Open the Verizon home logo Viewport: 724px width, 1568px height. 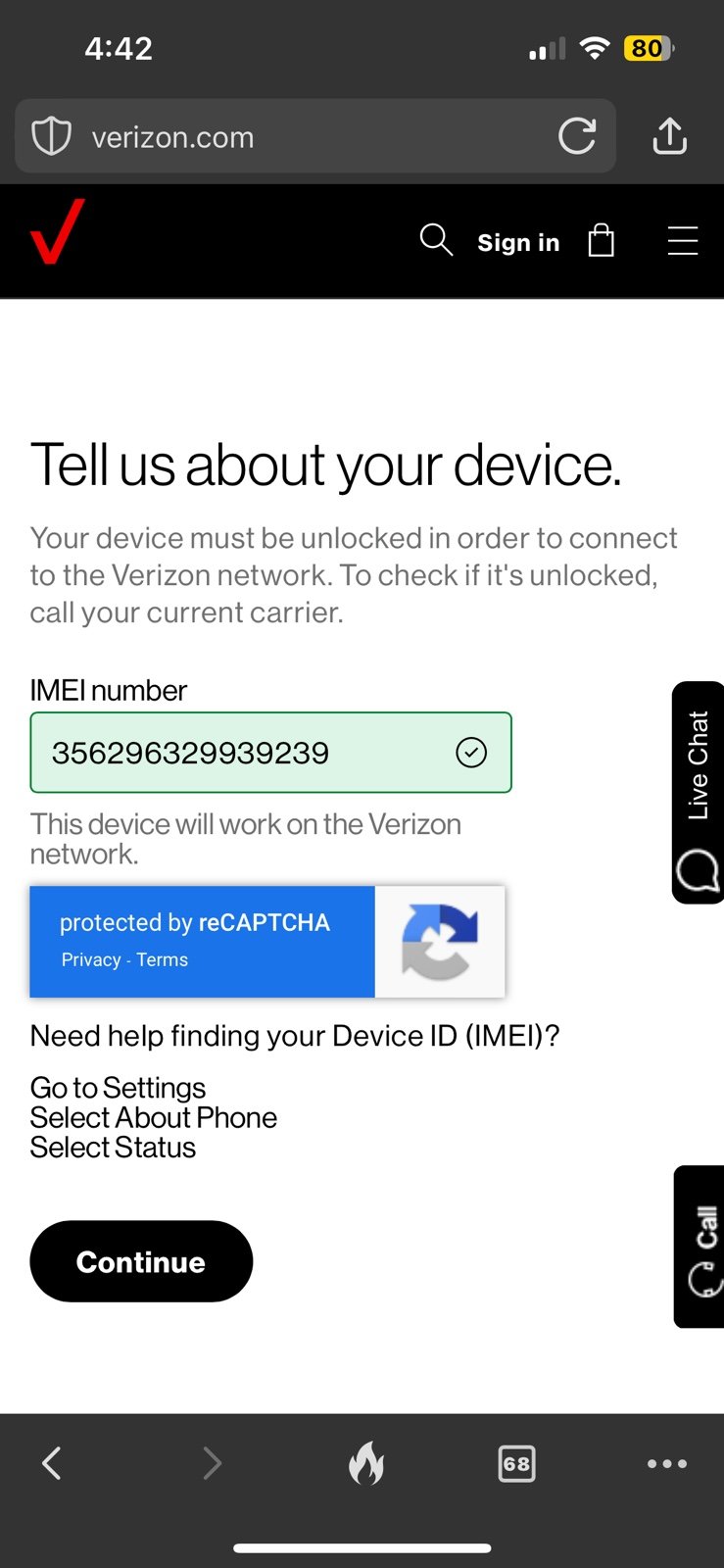58,232
